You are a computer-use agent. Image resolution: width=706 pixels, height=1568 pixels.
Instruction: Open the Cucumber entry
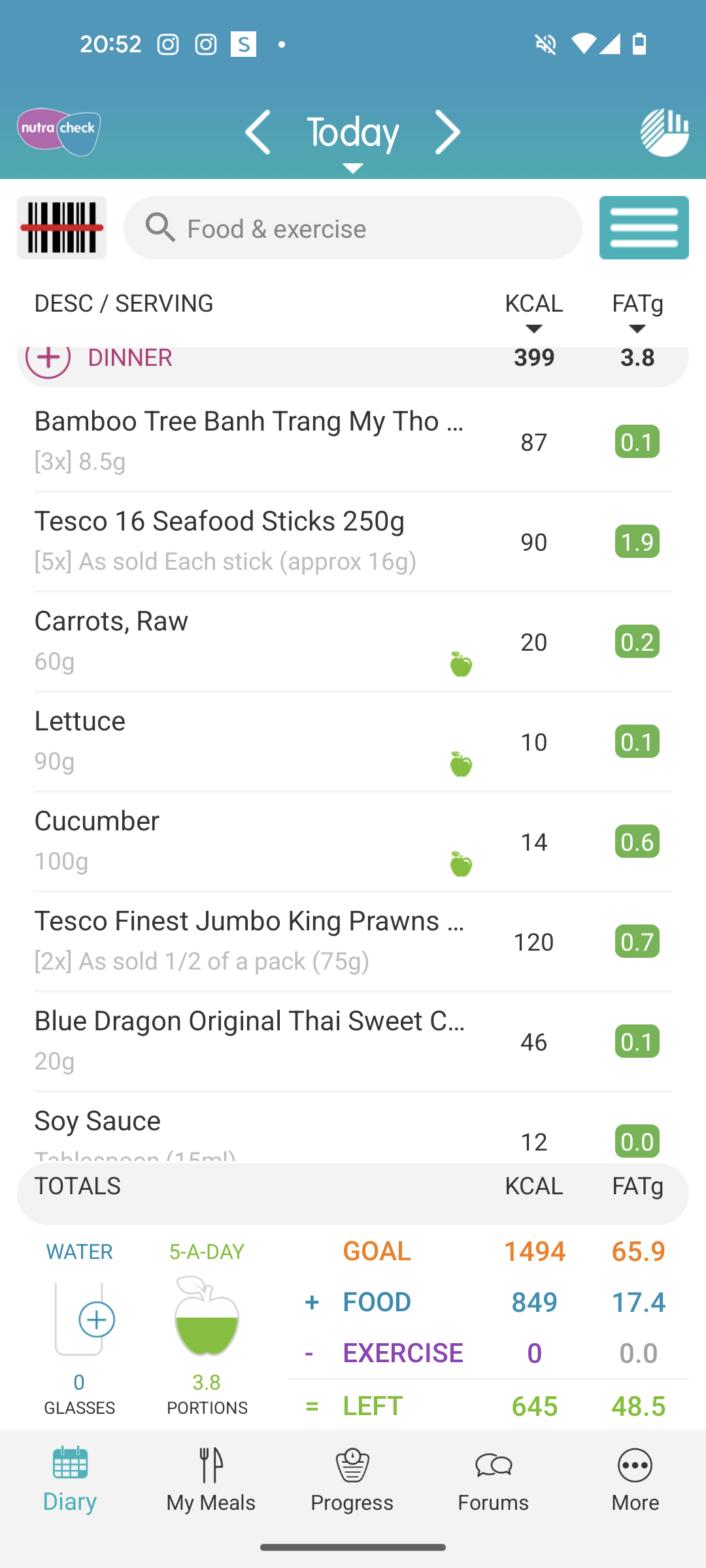coord(353,841)
